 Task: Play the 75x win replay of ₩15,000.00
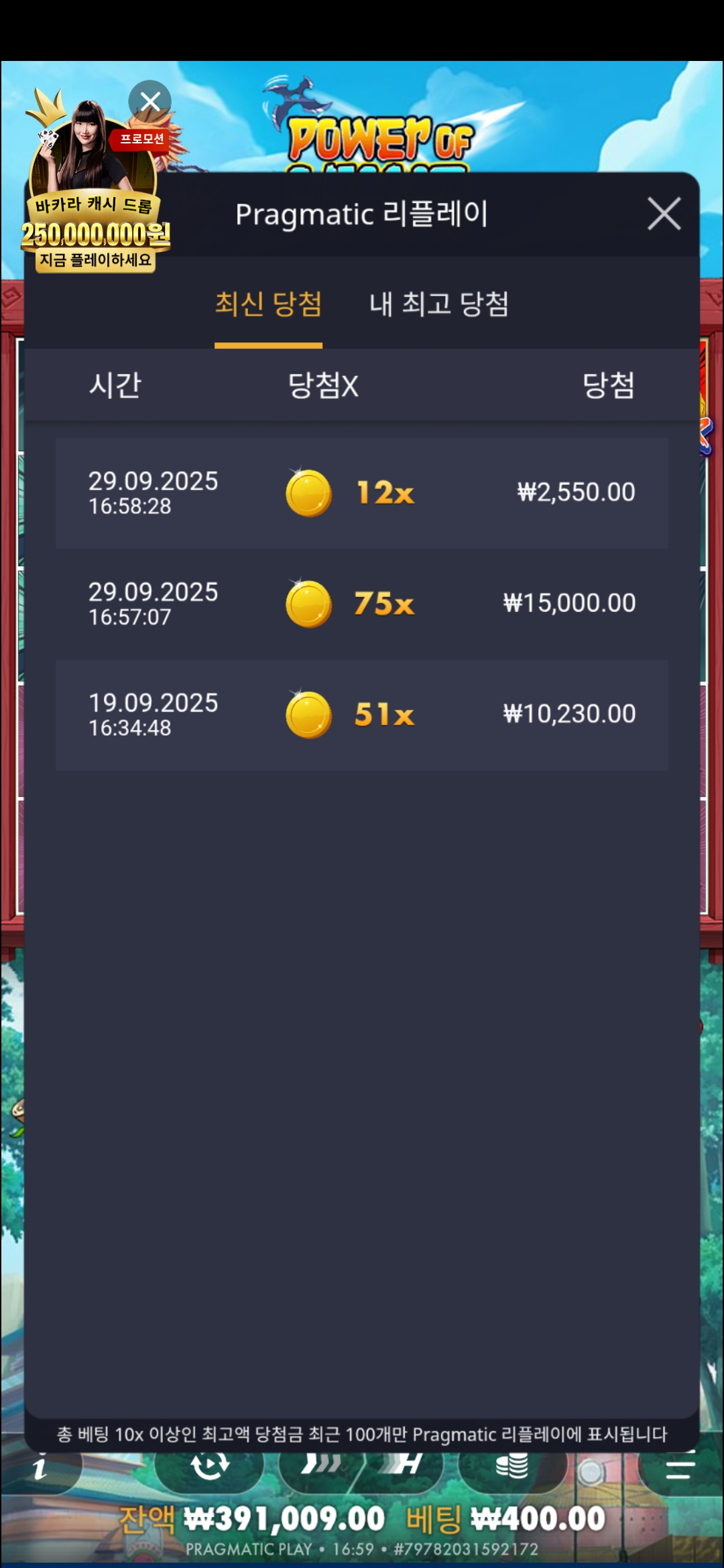pos(362,604)
